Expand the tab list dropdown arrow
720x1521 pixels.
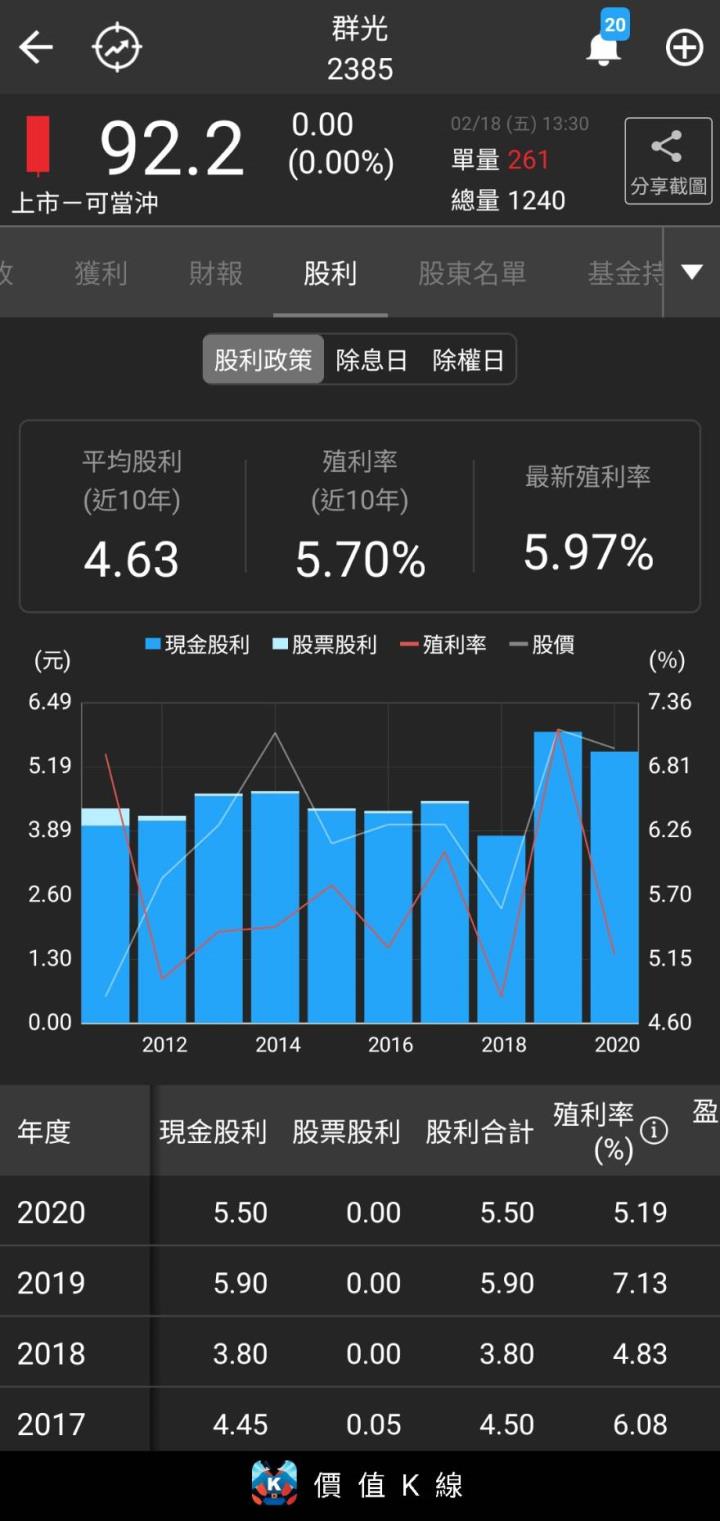click(x=692, y=272)
